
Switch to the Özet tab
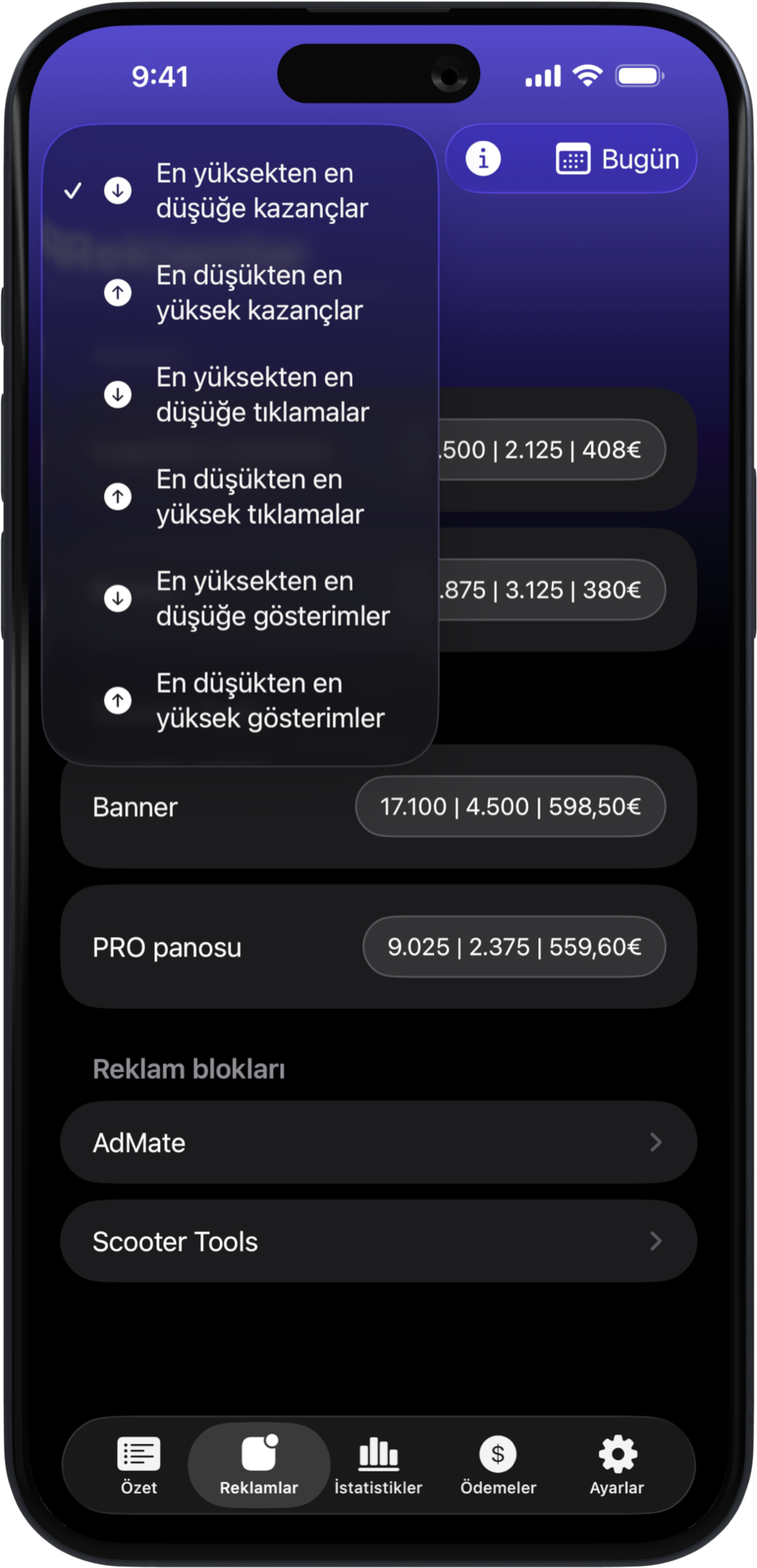(x=139, y=1465)
